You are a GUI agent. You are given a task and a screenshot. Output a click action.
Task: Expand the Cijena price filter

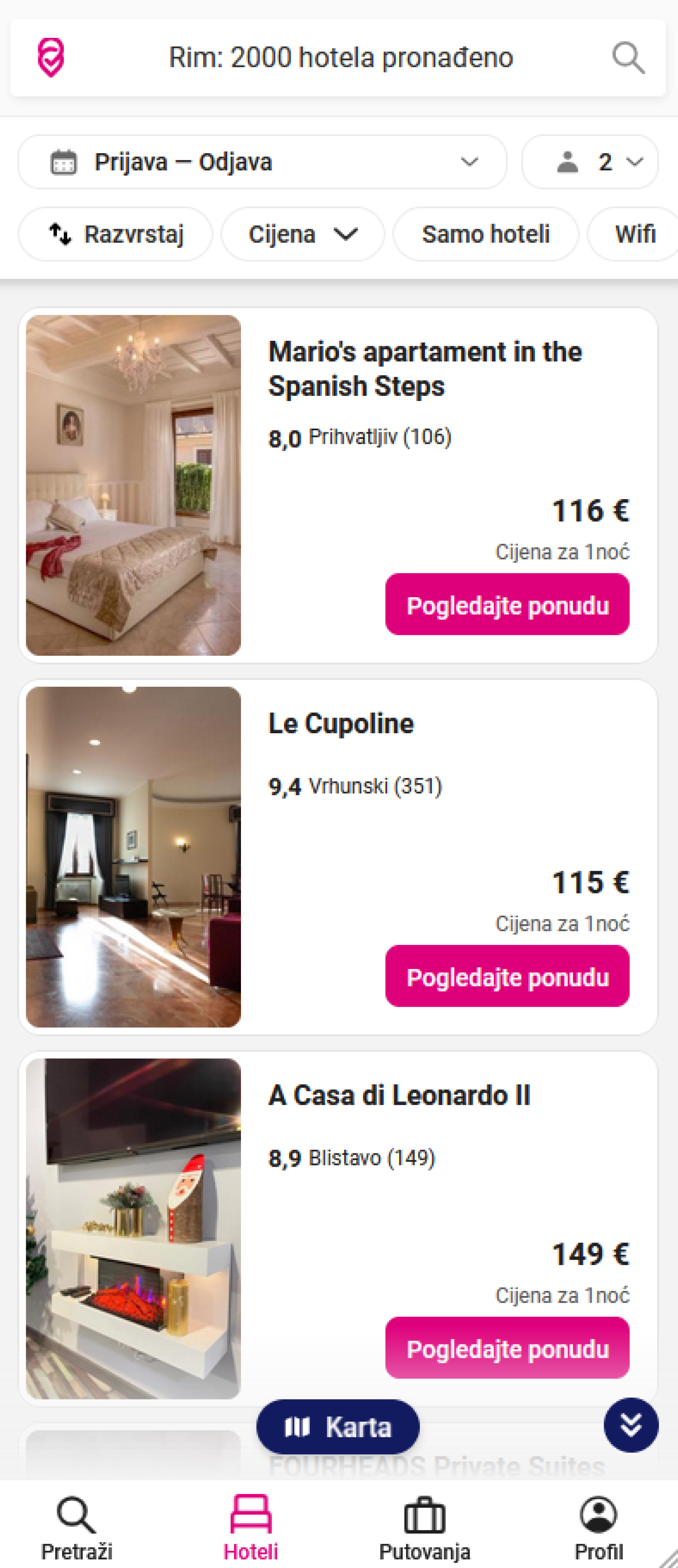click(302, 234)
